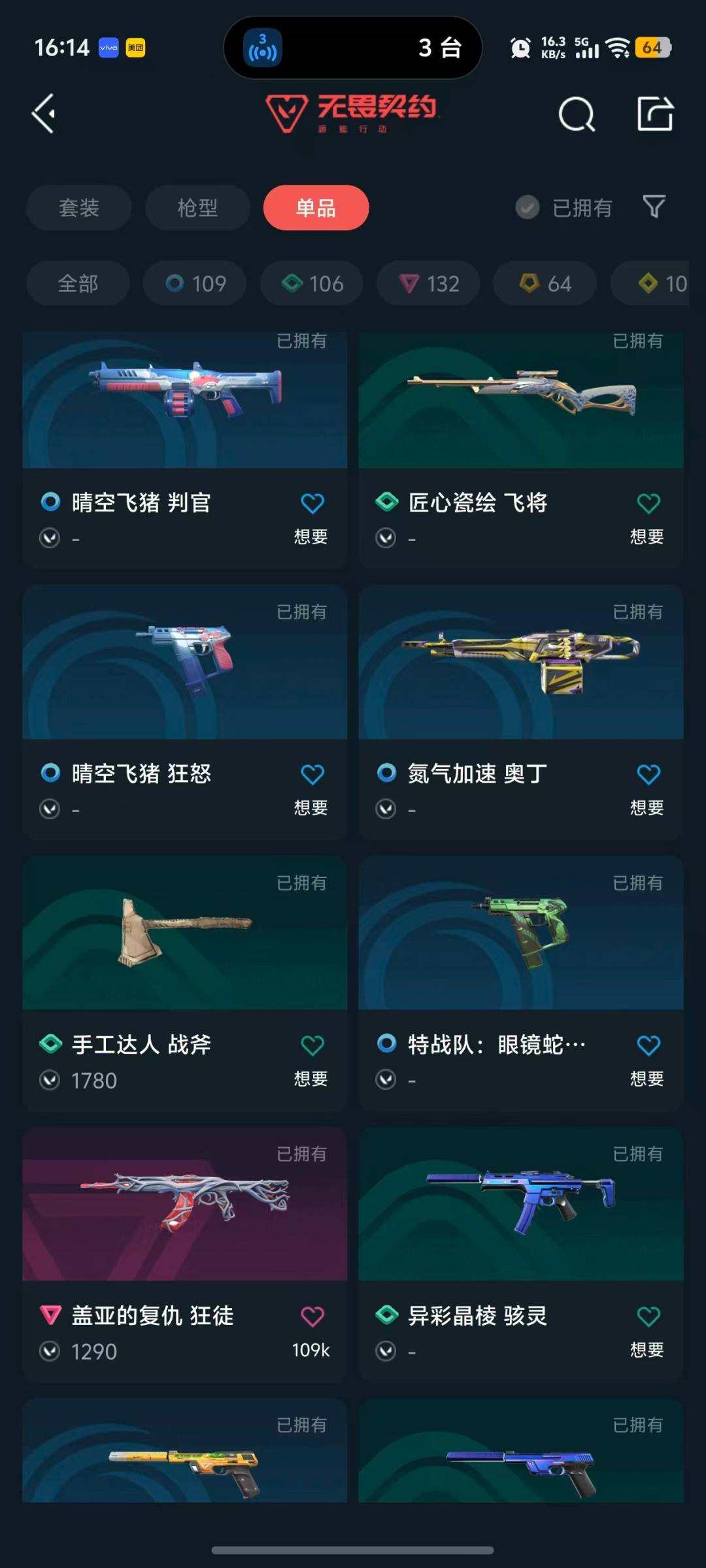Select the 全部 filter button

[x=76, y=284]
